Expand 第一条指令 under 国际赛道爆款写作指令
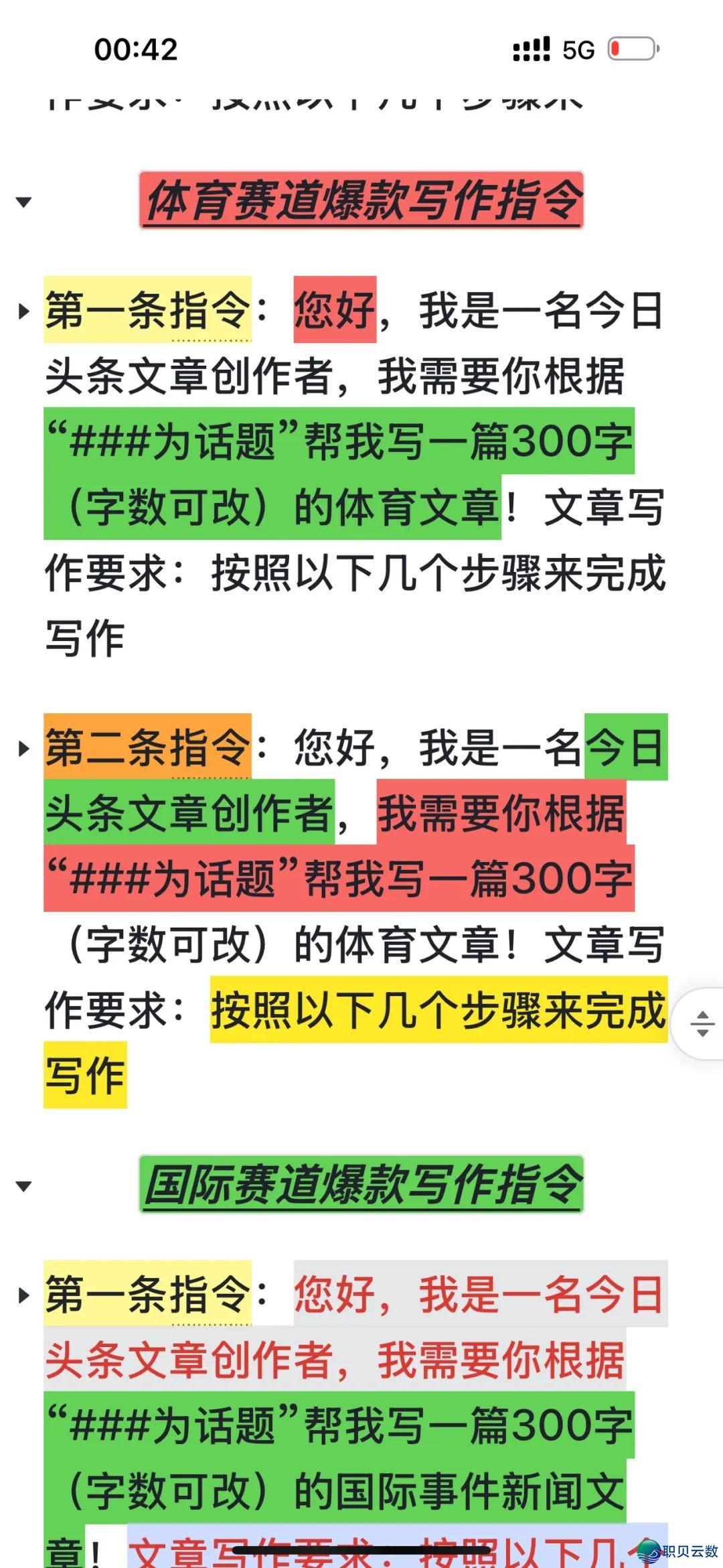 tap(24, 1295)
